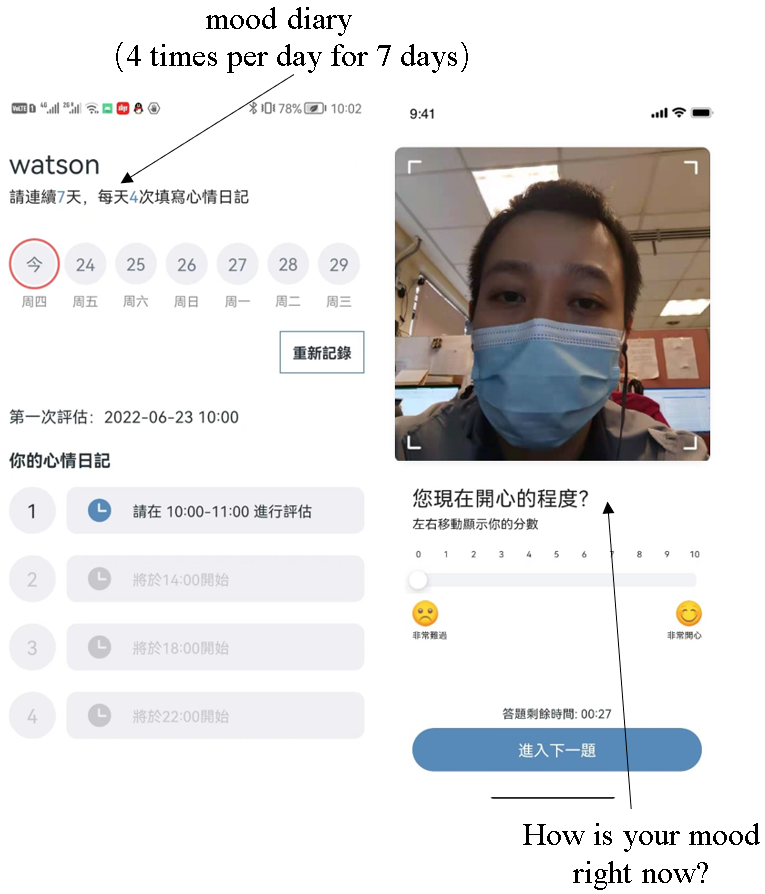Switch to the Tuesday 28 date tab
Viewport: 765px width, 894px height.
tap(288, 264)
